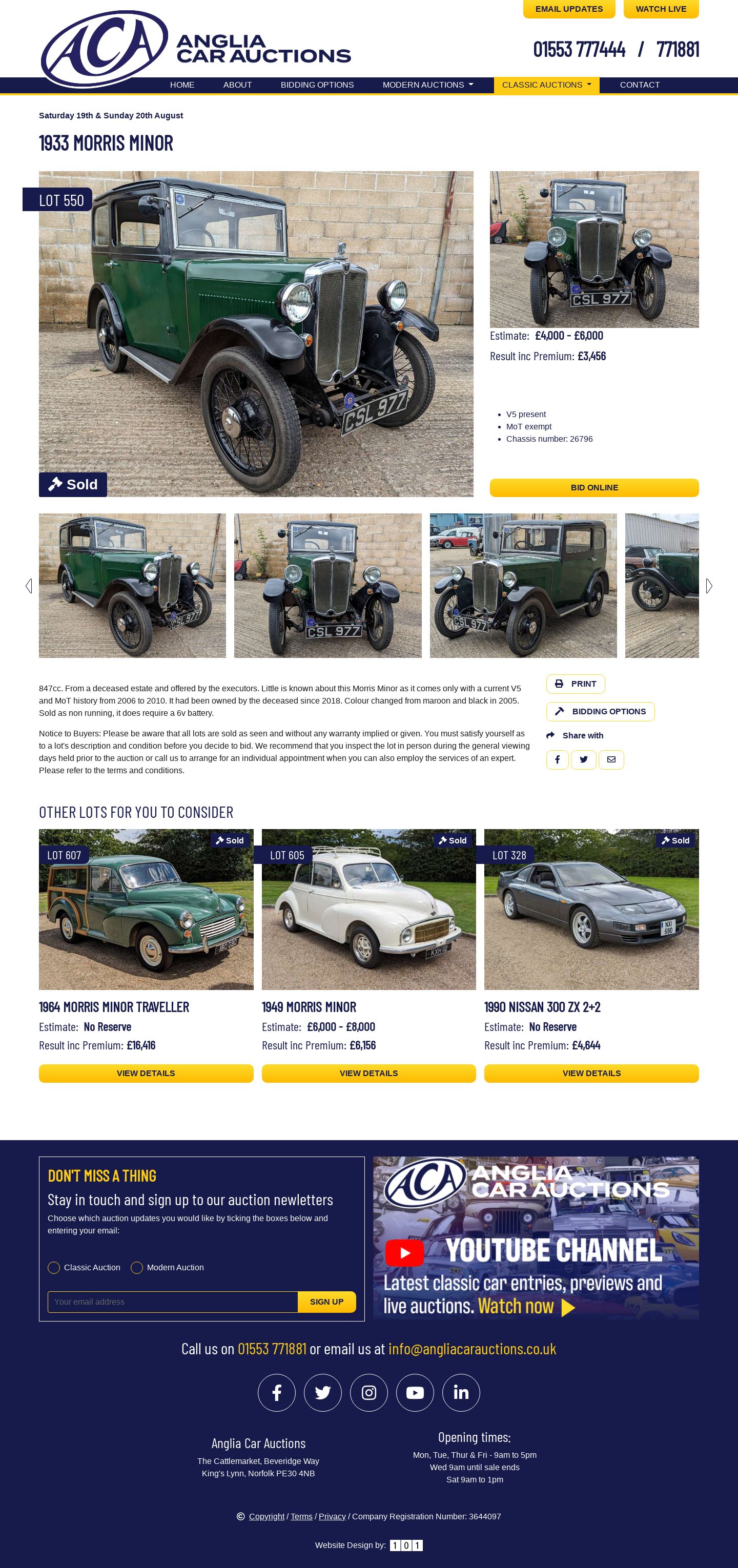
Task: View details for 1964 Morris Minor Traveller
Action: (x=146, y=1073)
